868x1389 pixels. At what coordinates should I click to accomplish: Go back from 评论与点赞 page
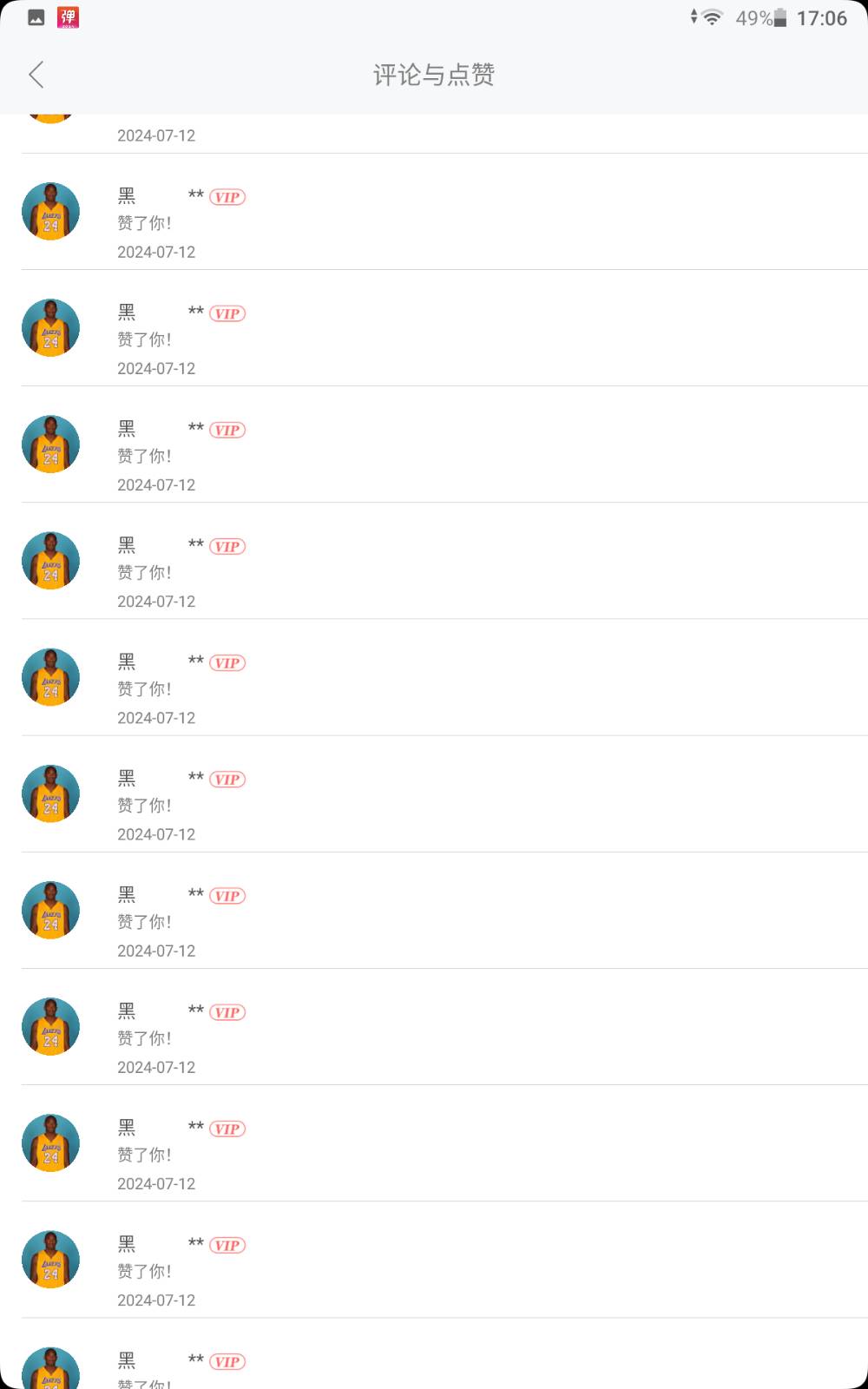pyautogui.click(x=36, y=75)
